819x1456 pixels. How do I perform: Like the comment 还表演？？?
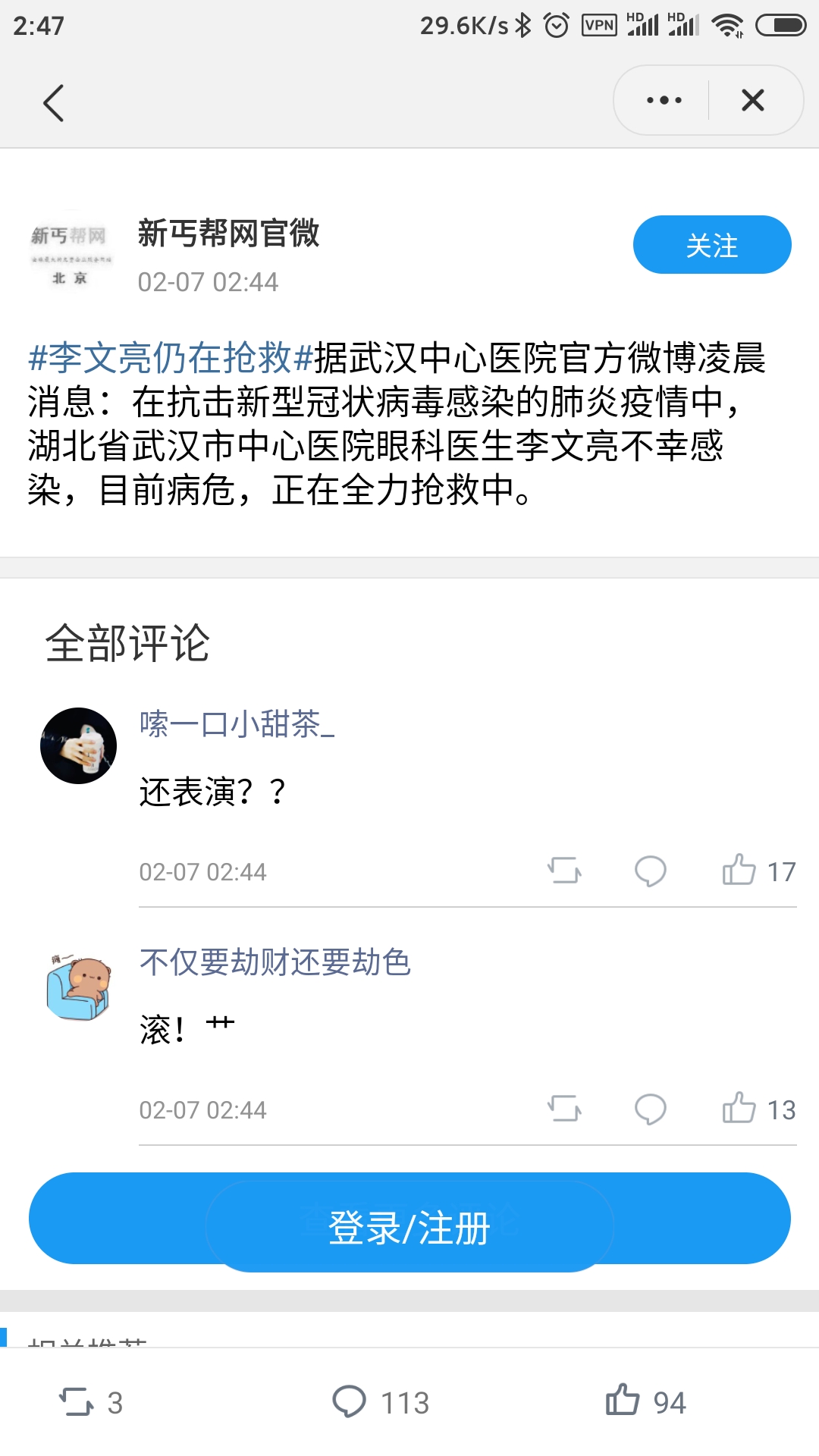click(x=739, y=871)
